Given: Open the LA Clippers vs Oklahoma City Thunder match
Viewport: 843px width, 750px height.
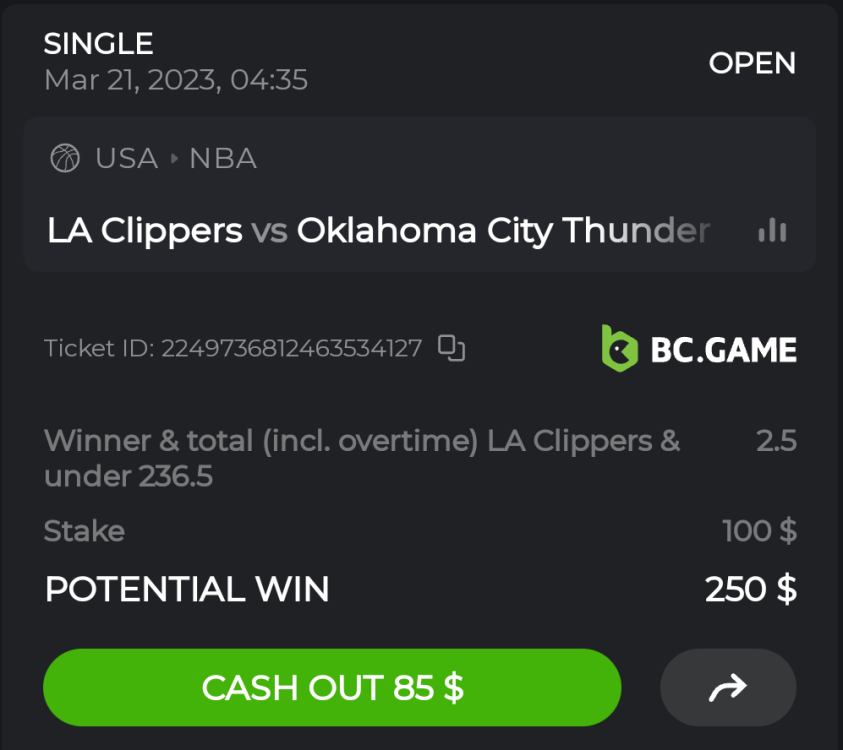Looking at the screenshot, I should (378, 231).
